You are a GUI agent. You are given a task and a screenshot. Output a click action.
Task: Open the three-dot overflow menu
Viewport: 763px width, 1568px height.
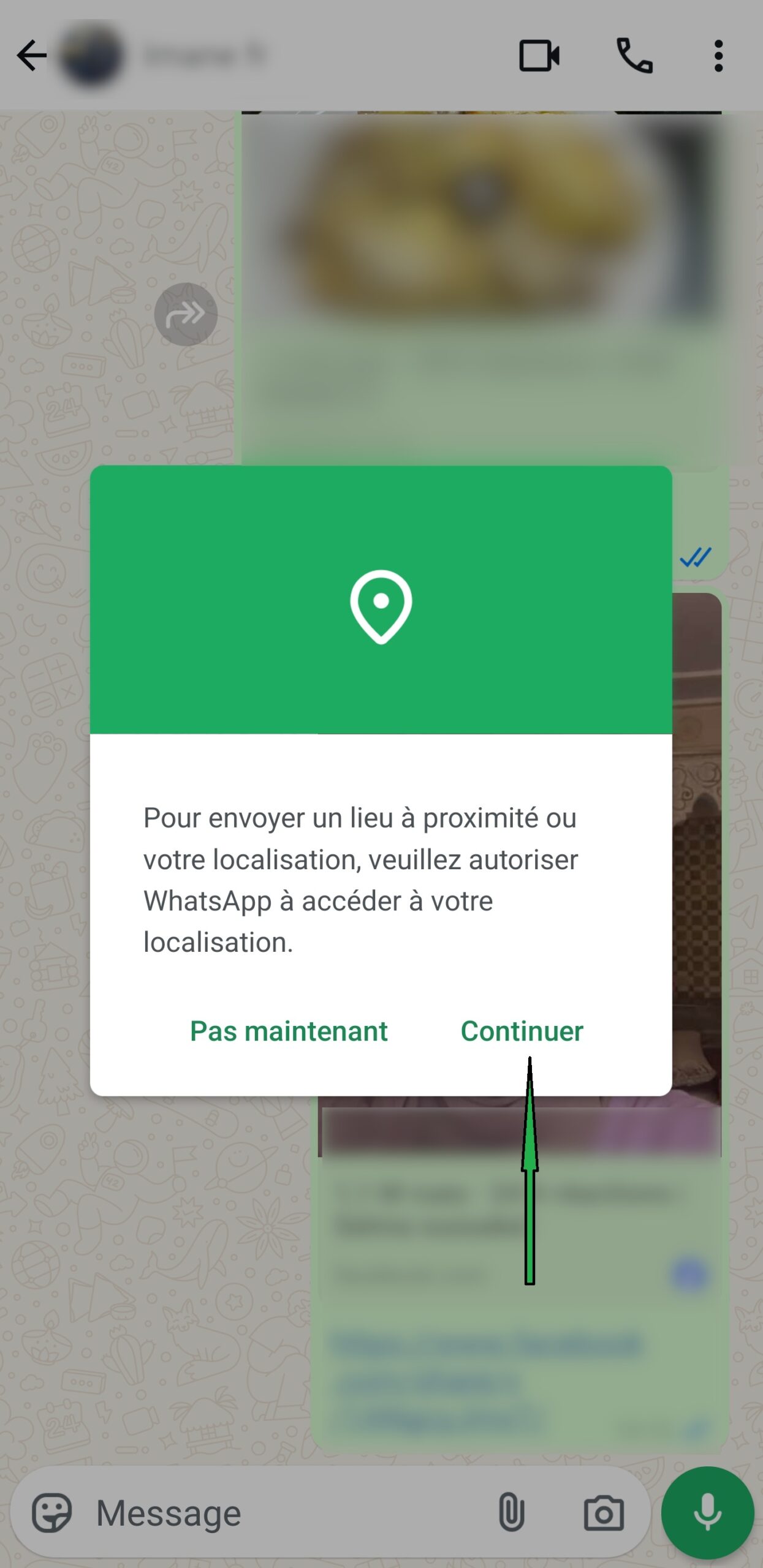click(718, 56)
